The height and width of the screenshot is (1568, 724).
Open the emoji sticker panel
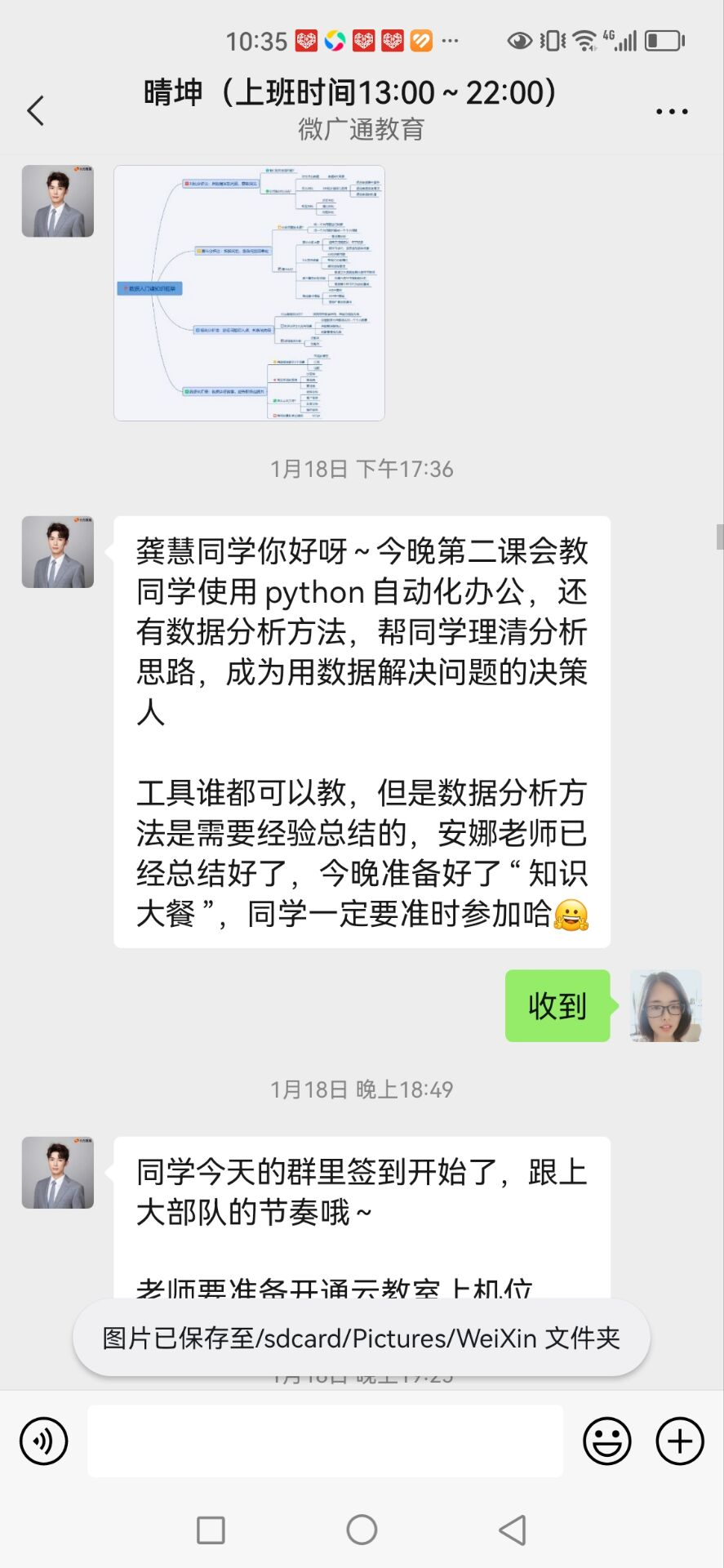pyautogui.click(x=606, y=1441)
